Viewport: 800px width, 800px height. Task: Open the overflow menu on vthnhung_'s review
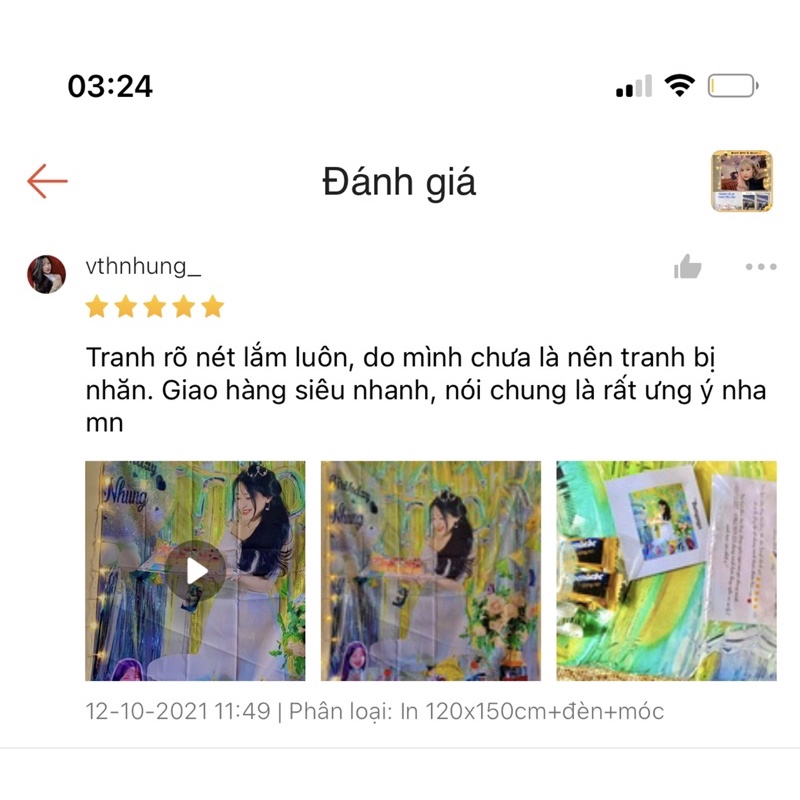click(761, 267)
